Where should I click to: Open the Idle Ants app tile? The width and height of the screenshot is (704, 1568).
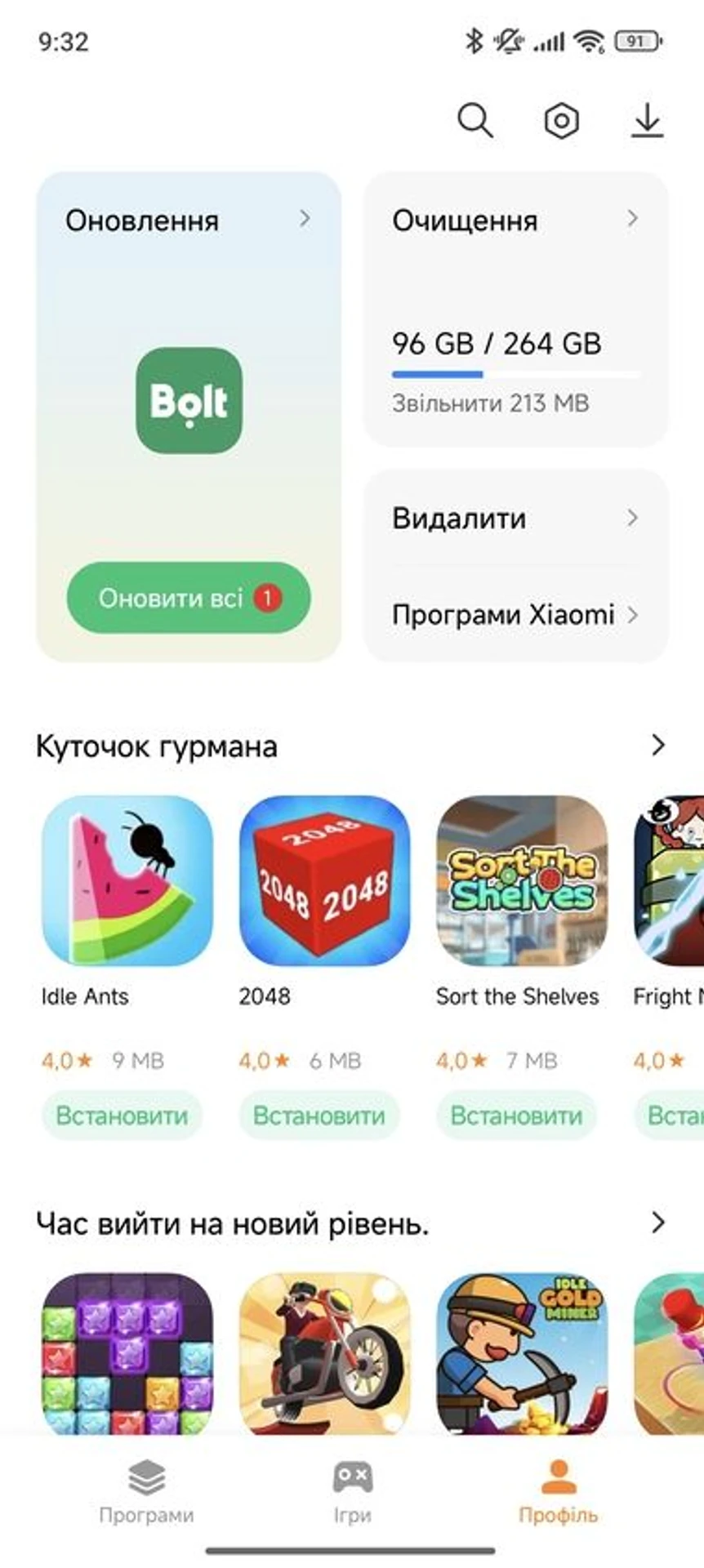[x=127, y=882]
